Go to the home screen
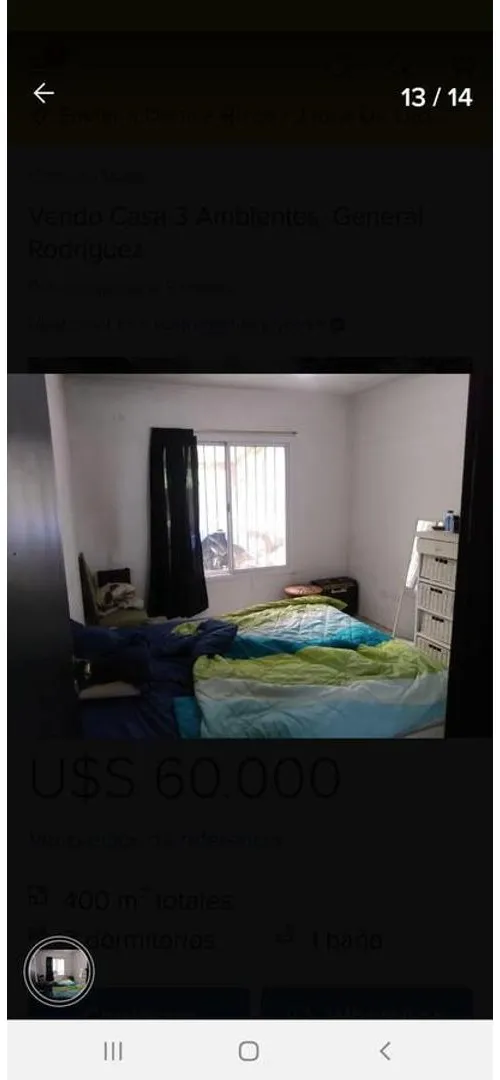The height and width of the screenshot is (1080, 500). click(249, 1050)
